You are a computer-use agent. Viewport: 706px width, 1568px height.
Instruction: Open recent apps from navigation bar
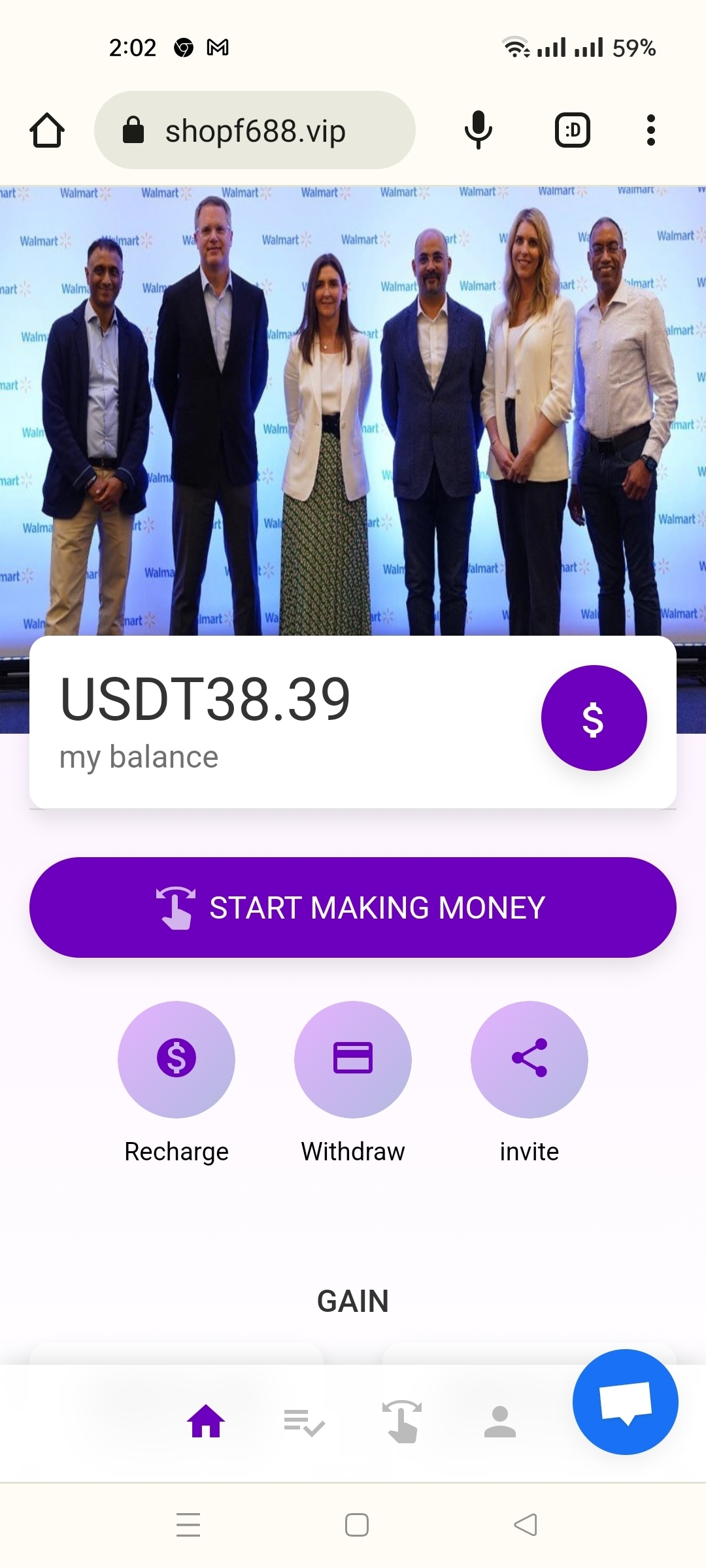188,1525
